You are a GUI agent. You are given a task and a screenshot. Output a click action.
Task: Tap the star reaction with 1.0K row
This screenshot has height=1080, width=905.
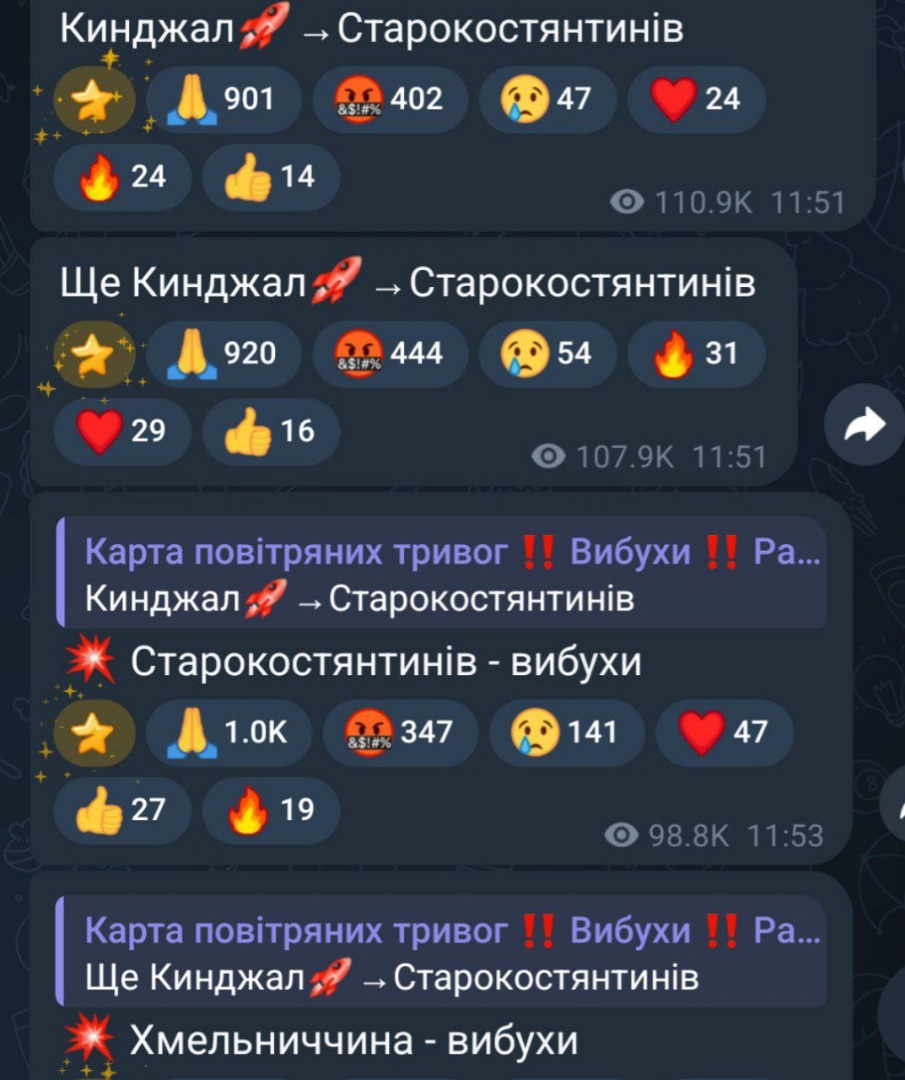pos(92,733)
